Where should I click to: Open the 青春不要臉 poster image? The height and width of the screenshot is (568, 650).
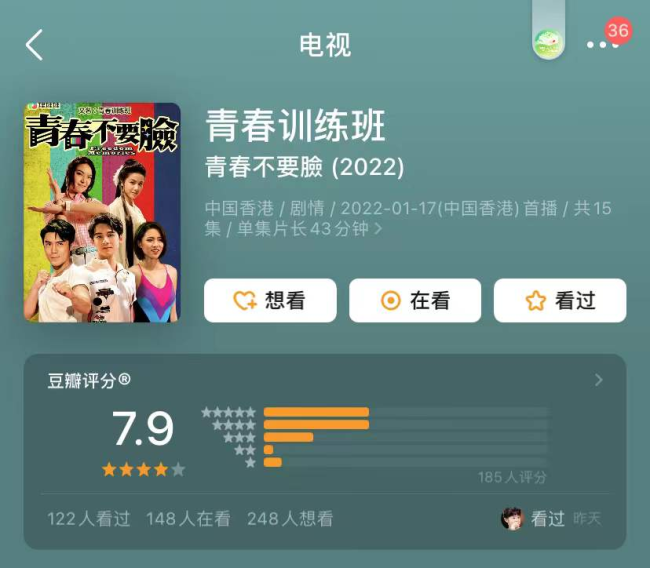(x=102, y=212)
